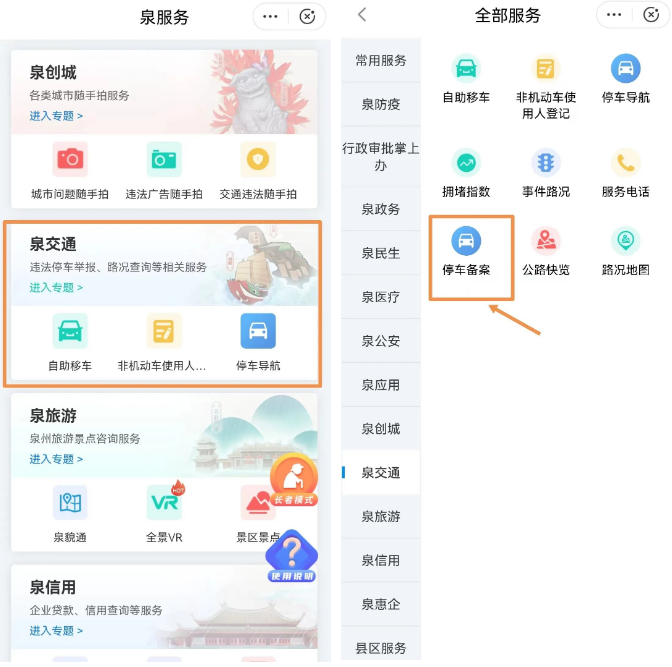Switch to 长者模式 elder mode
Viewport: 672px width, 667px height.
(294, 481)
